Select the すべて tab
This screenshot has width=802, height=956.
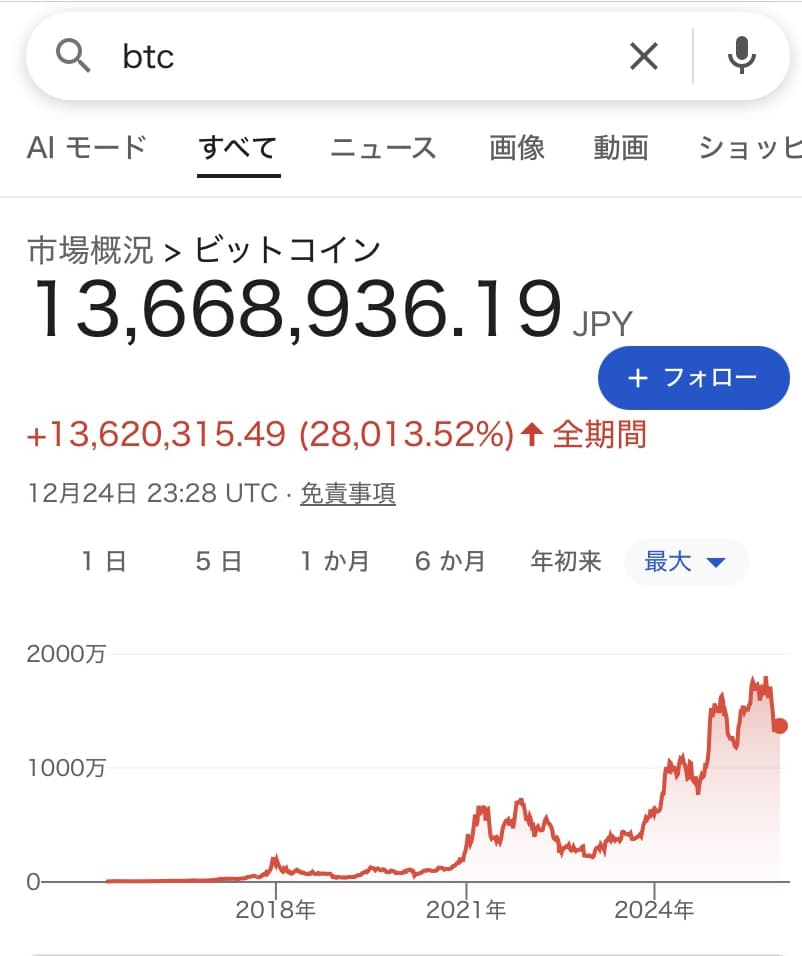[238, 148]
